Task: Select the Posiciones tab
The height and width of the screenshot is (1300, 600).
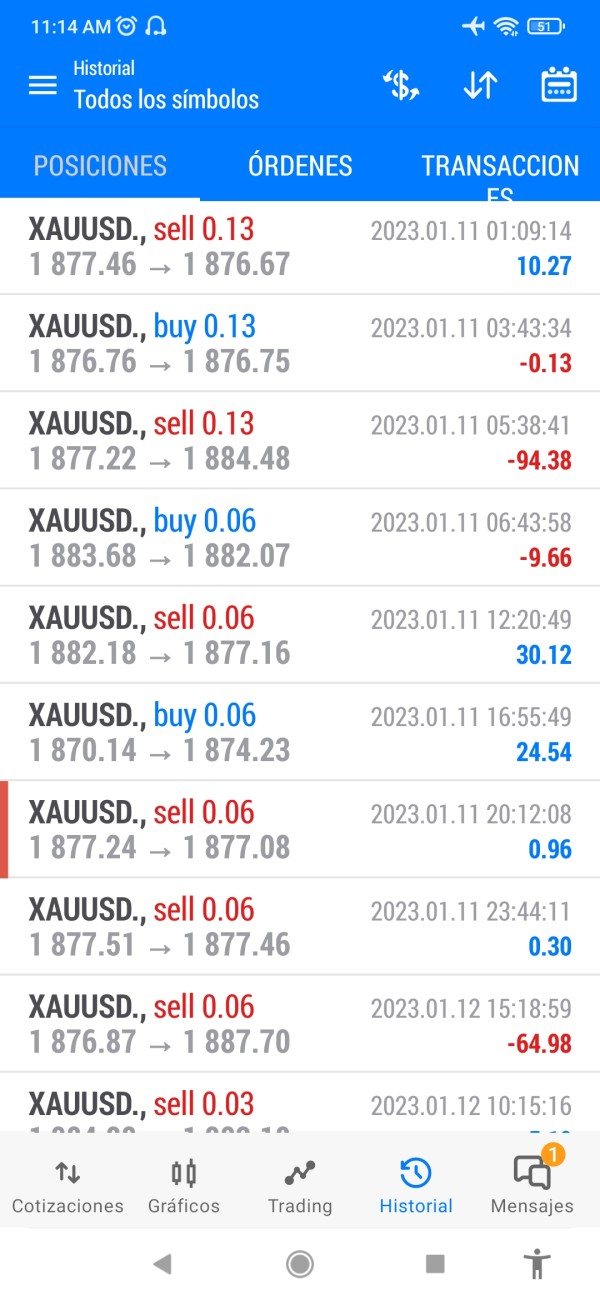Action: (100, 165)
